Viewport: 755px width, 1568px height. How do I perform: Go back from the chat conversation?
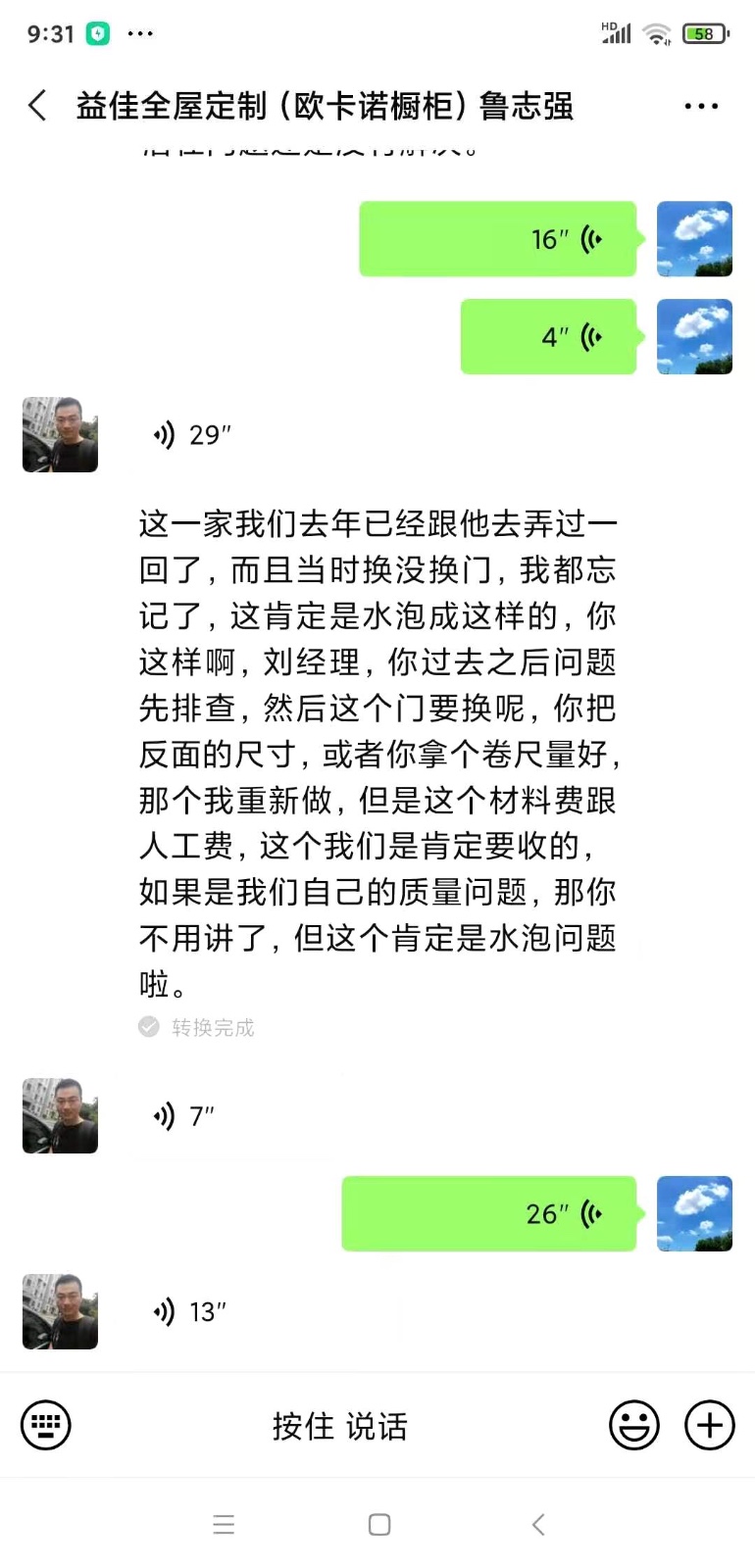(x=37, y=106)
